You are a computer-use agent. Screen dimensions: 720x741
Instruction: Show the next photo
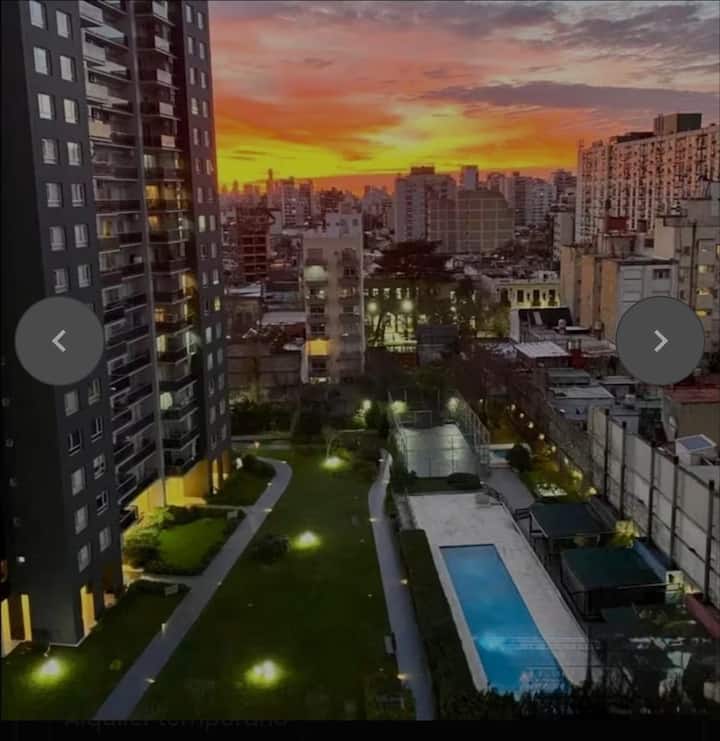tap(660, 341)
